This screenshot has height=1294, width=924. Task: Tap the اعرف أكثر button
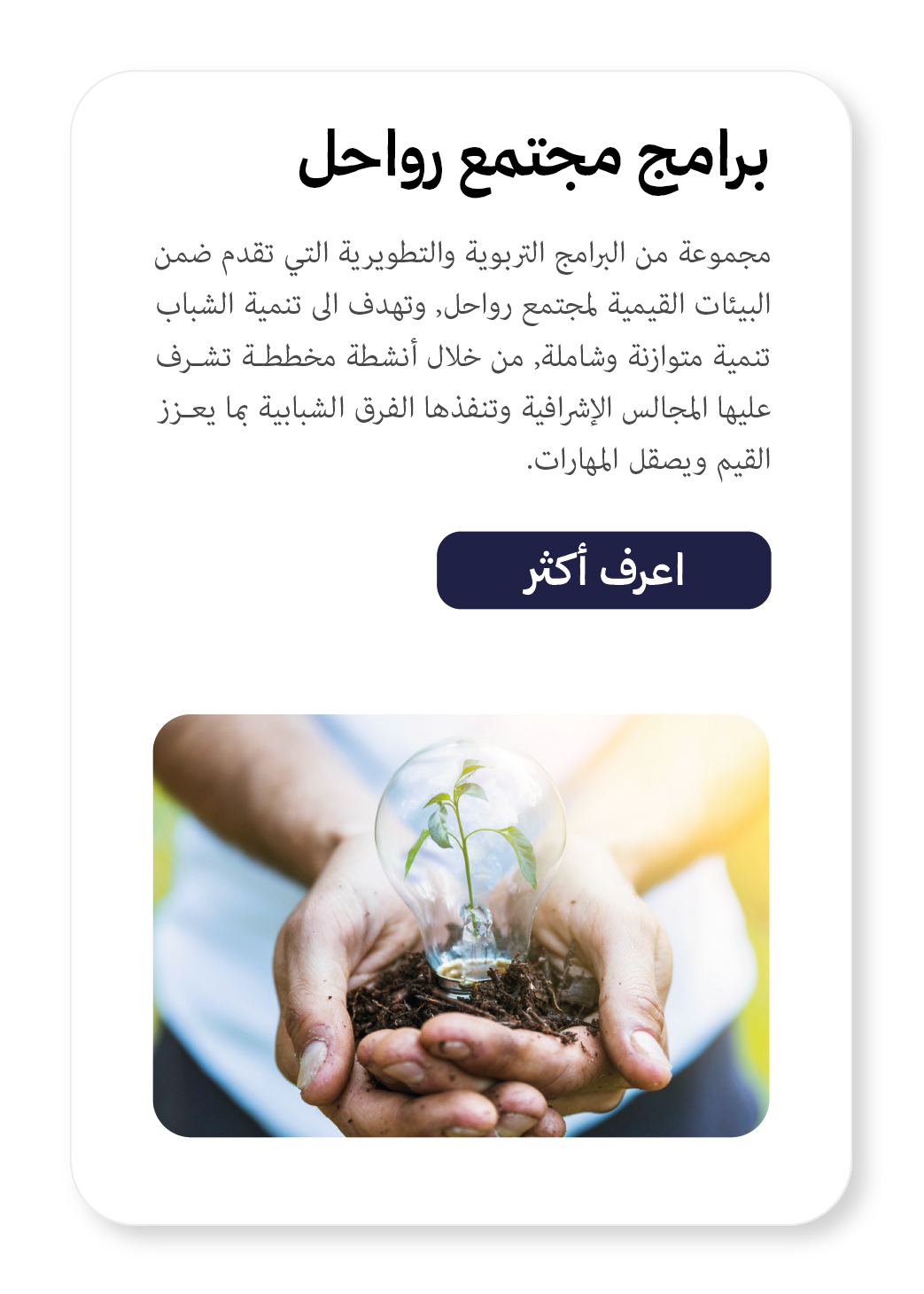coord(603,571)
